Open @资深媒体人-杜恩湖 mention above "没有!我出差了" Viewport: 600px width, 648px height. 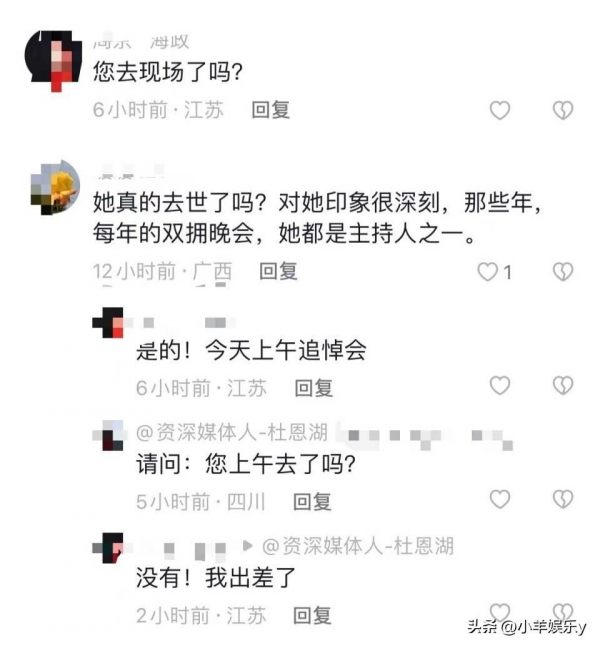(358, 546)
